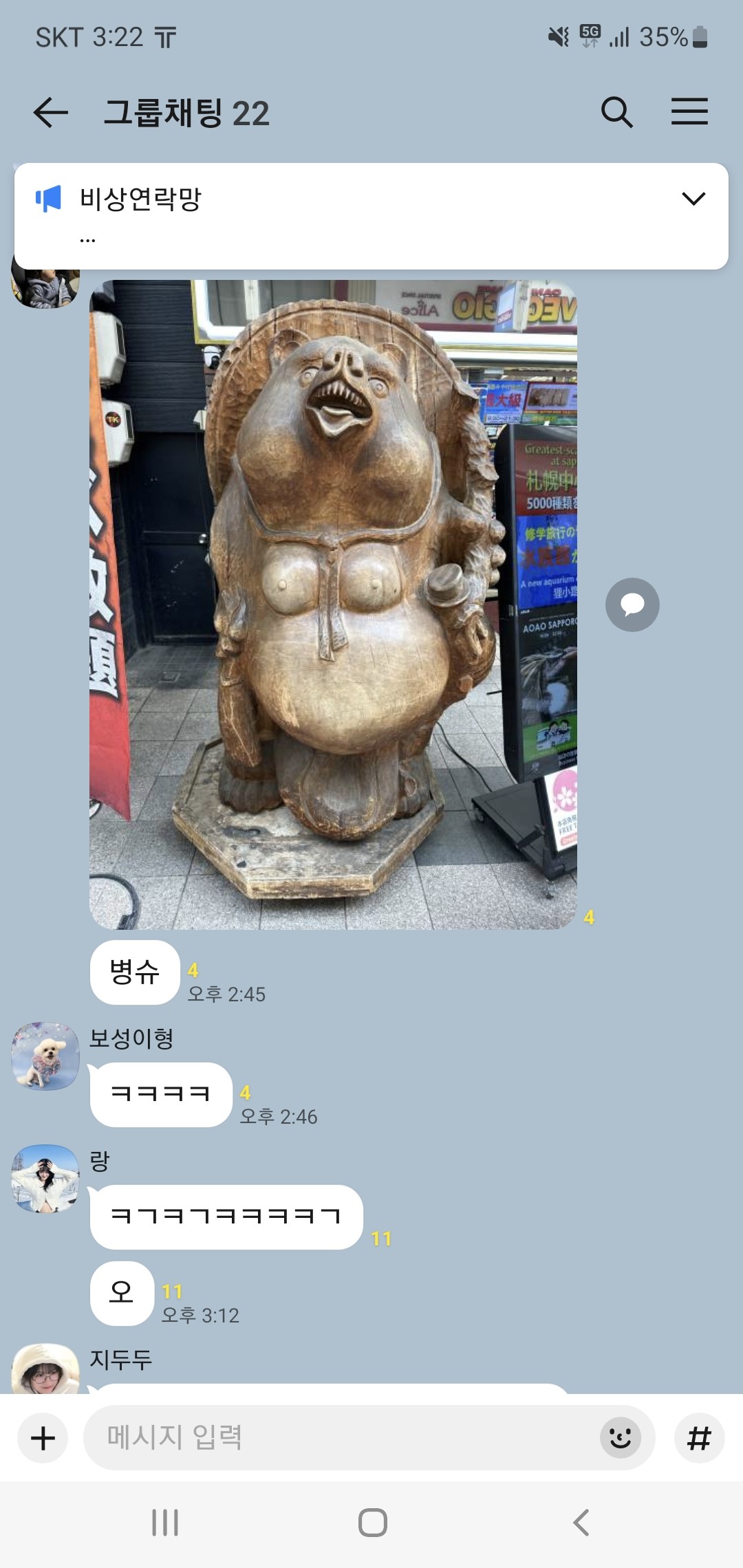This screenshot has width=743, height=1568.
Task: Search within this chat
Action: pyautogui.click(x=616, y=112)
